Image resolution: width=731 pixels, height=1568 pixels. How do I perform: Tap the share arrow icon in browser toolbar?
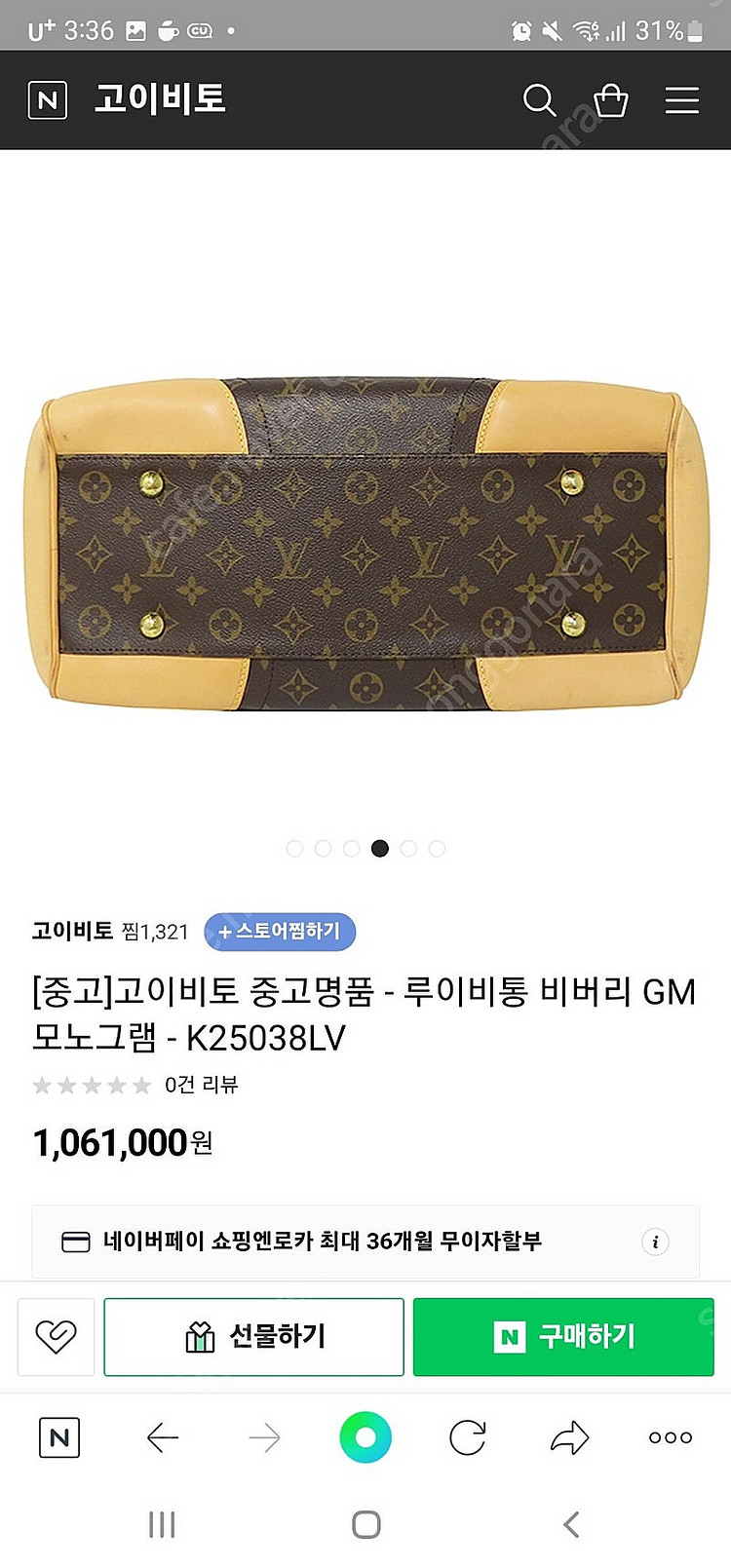[568, 1436]
